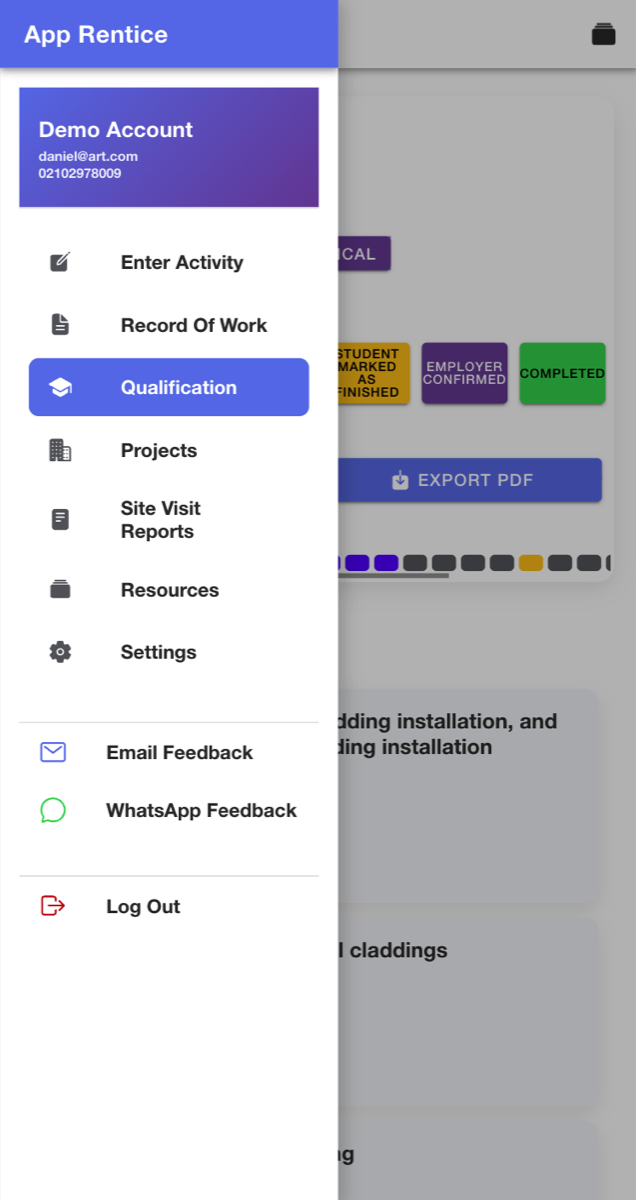Open the Resources menu item
Viewport: 636px width, 1200px height.
[x=169, y=590]
